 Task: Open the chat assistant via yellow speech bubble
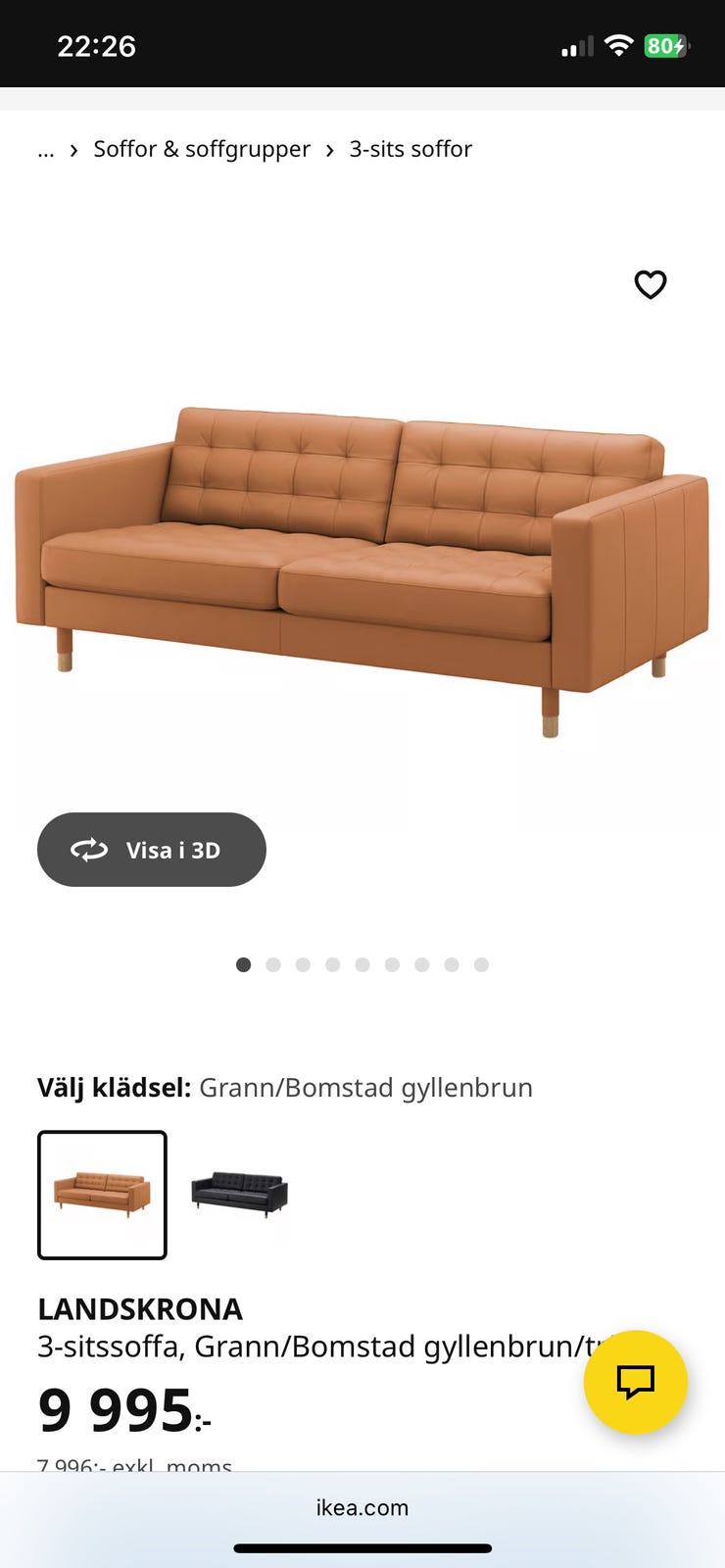pos(635,1382)
